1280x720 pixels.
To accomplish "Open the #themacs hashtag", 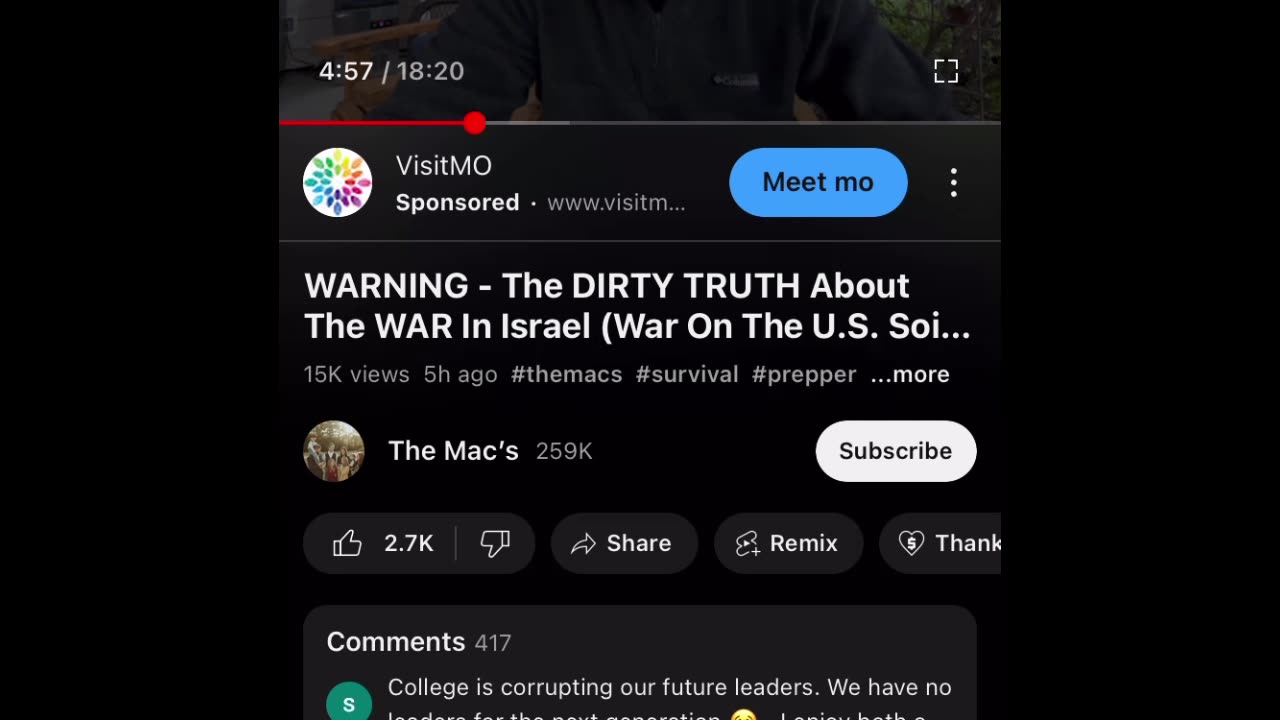I will click(566, 375).
